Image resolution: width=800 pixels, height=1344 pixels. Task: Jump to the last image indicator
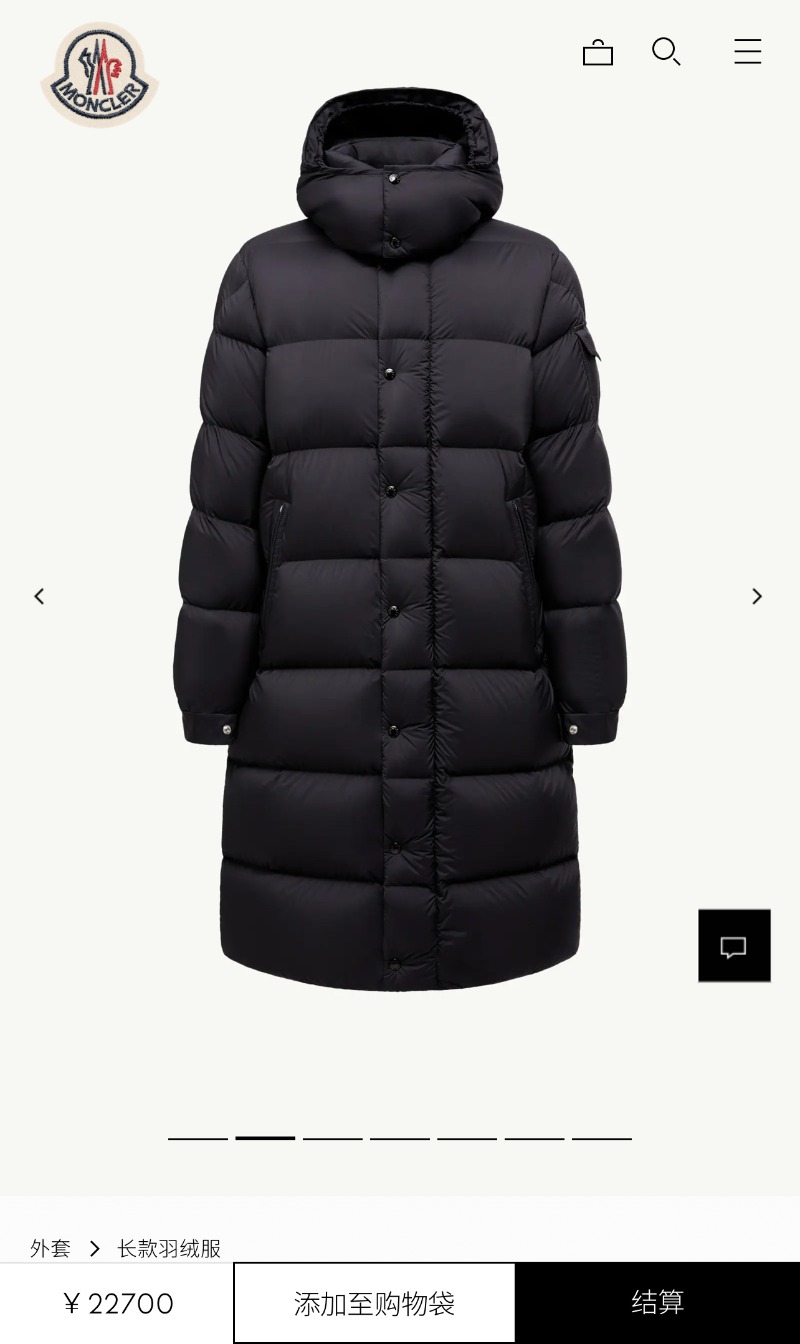(601, 1138)
